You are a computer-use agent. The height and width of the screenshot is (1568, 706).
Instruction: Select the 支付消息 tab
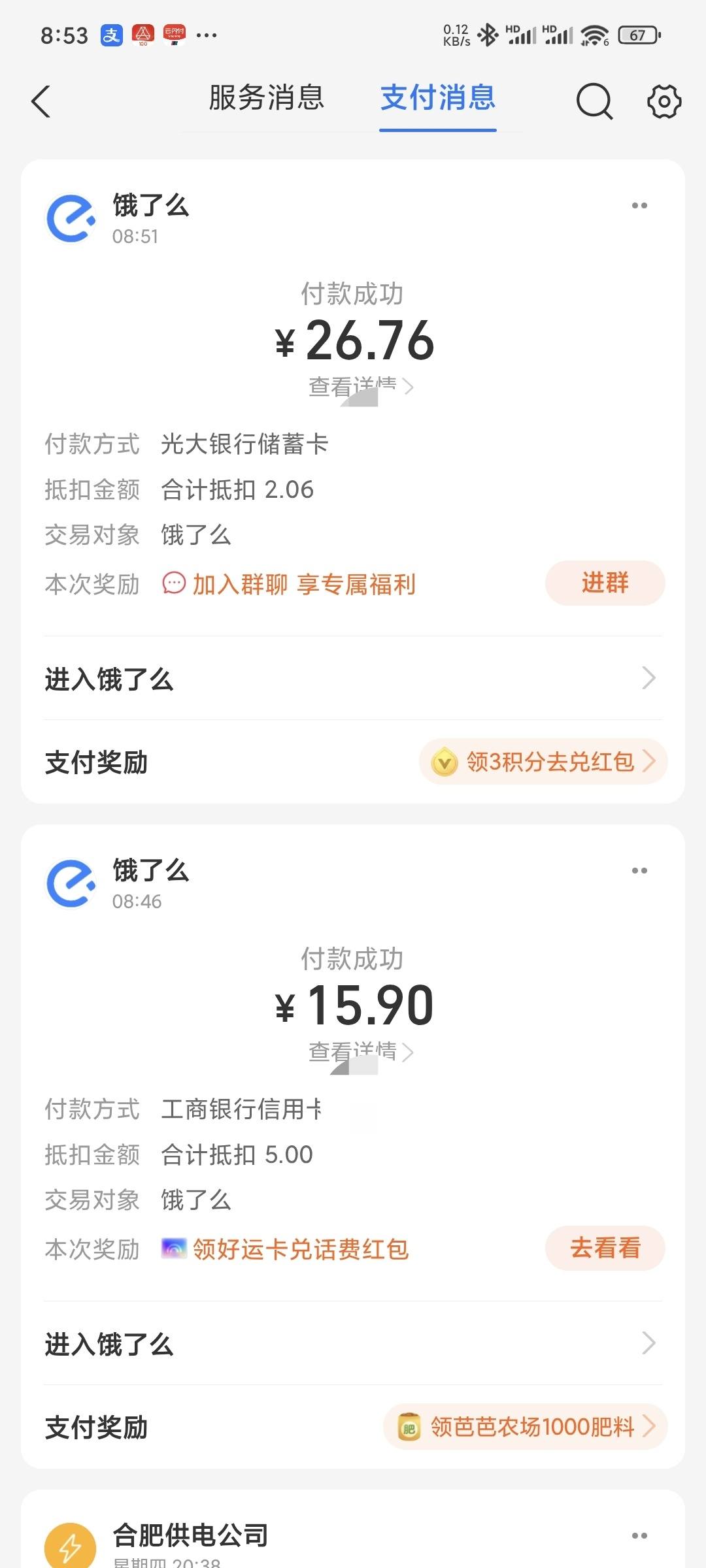coord(438,98)
